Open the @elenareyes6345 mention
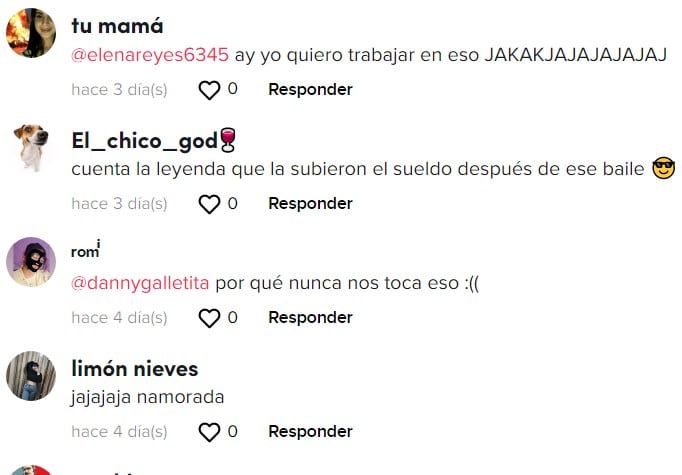Viewport: 682px width, 475px height. pyautogui.click(x=150, y=55)
